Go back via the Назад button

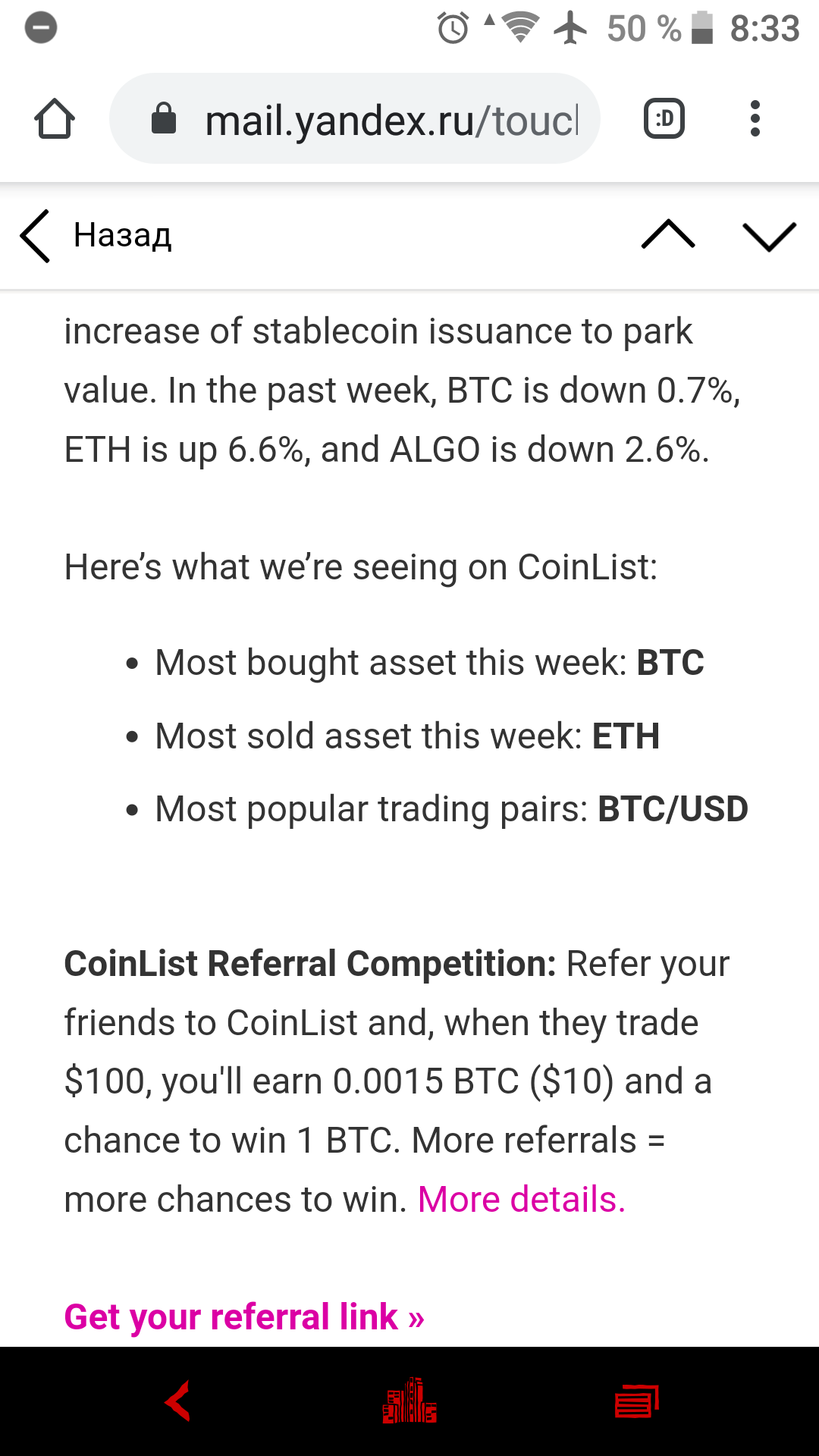tap(96, 236)
